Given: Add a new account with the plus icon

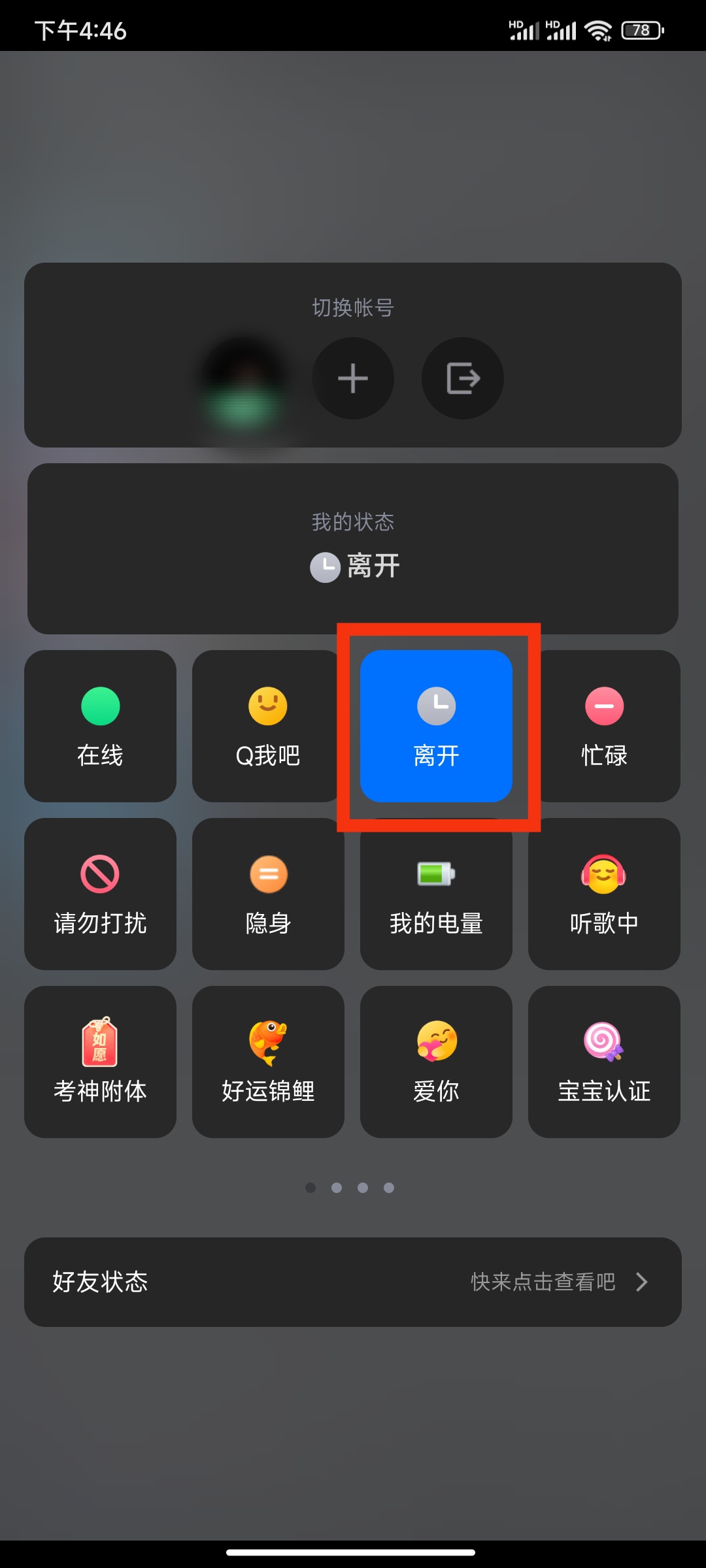Looking at the screenshot, I should click(x=353, y=378).
